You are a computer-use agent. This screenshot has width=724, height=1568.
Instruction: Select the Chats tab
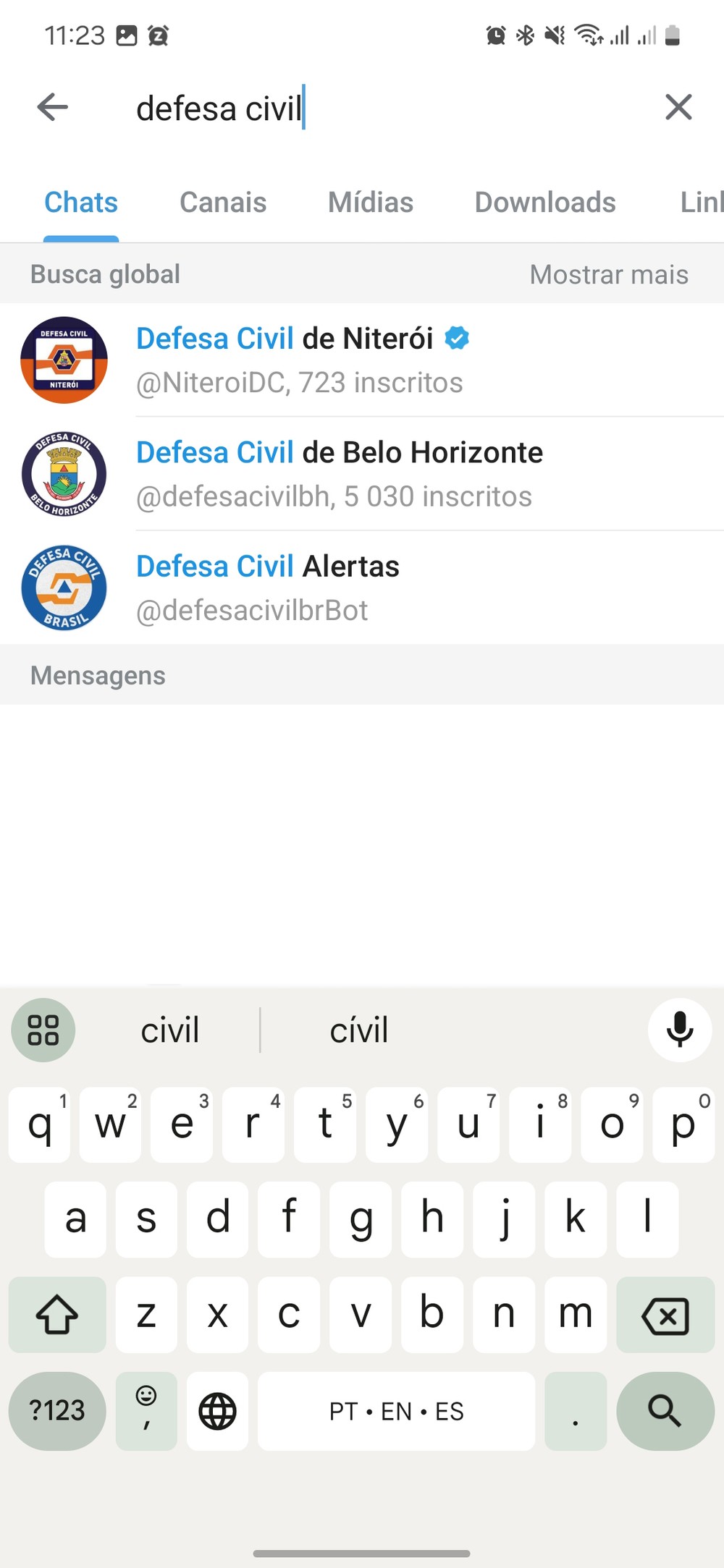[x=81, y=203]
